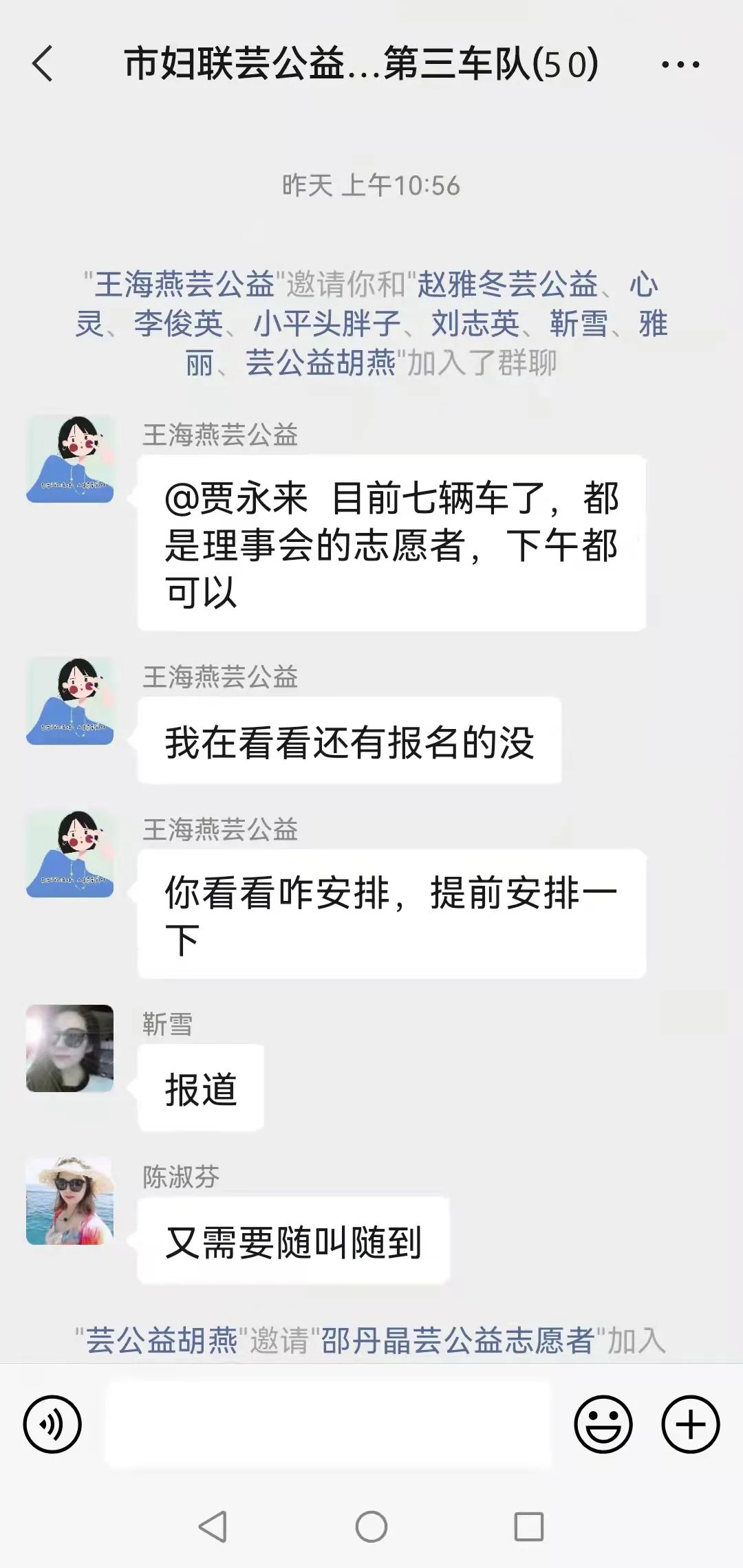The height and width of the screenshot is (1568, 743).
Task: Tap the 小平头胖子 member link
Action: click(x=327, y=324)
